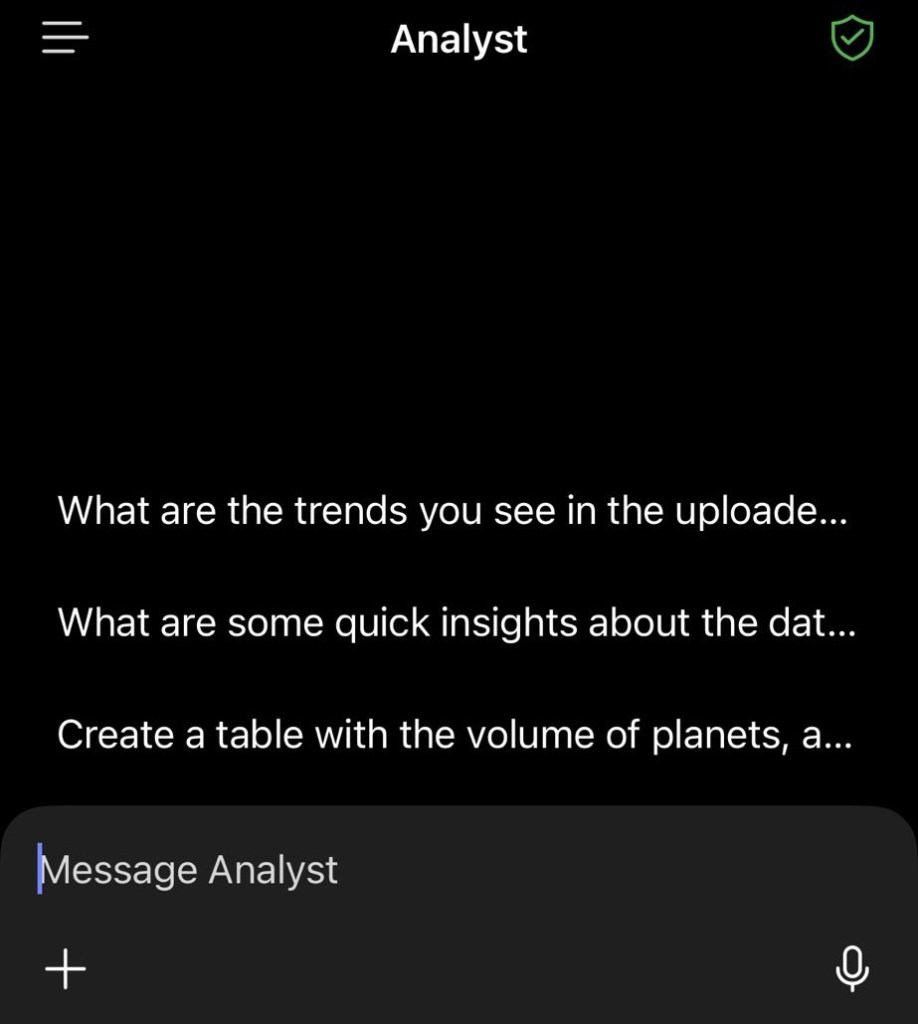Open the side menu drawer
The height and width of the screenshot is (1024, 918).
(x=65, y=39)
